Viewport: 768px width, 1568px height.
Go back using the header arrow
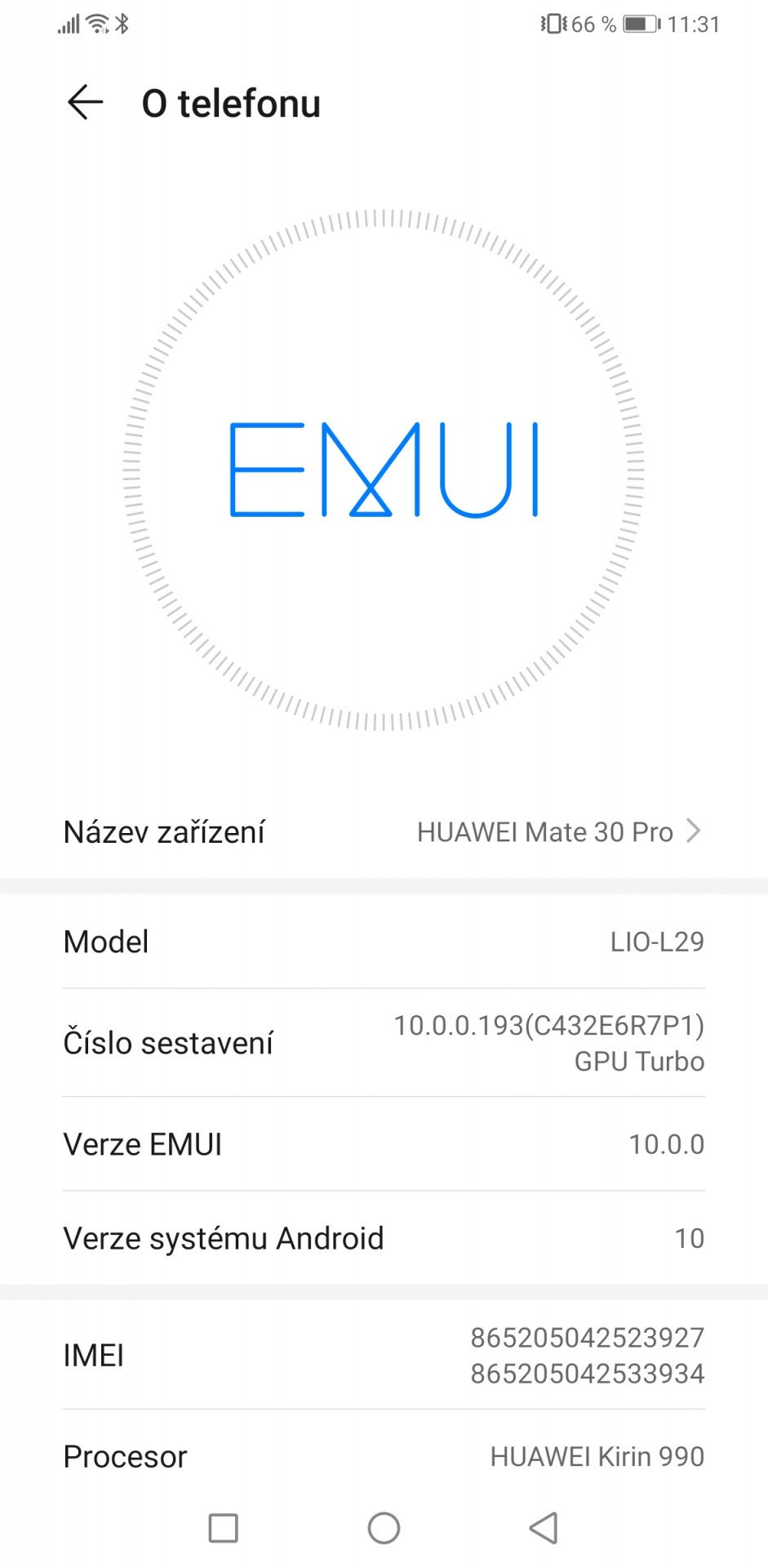[85, 103]
